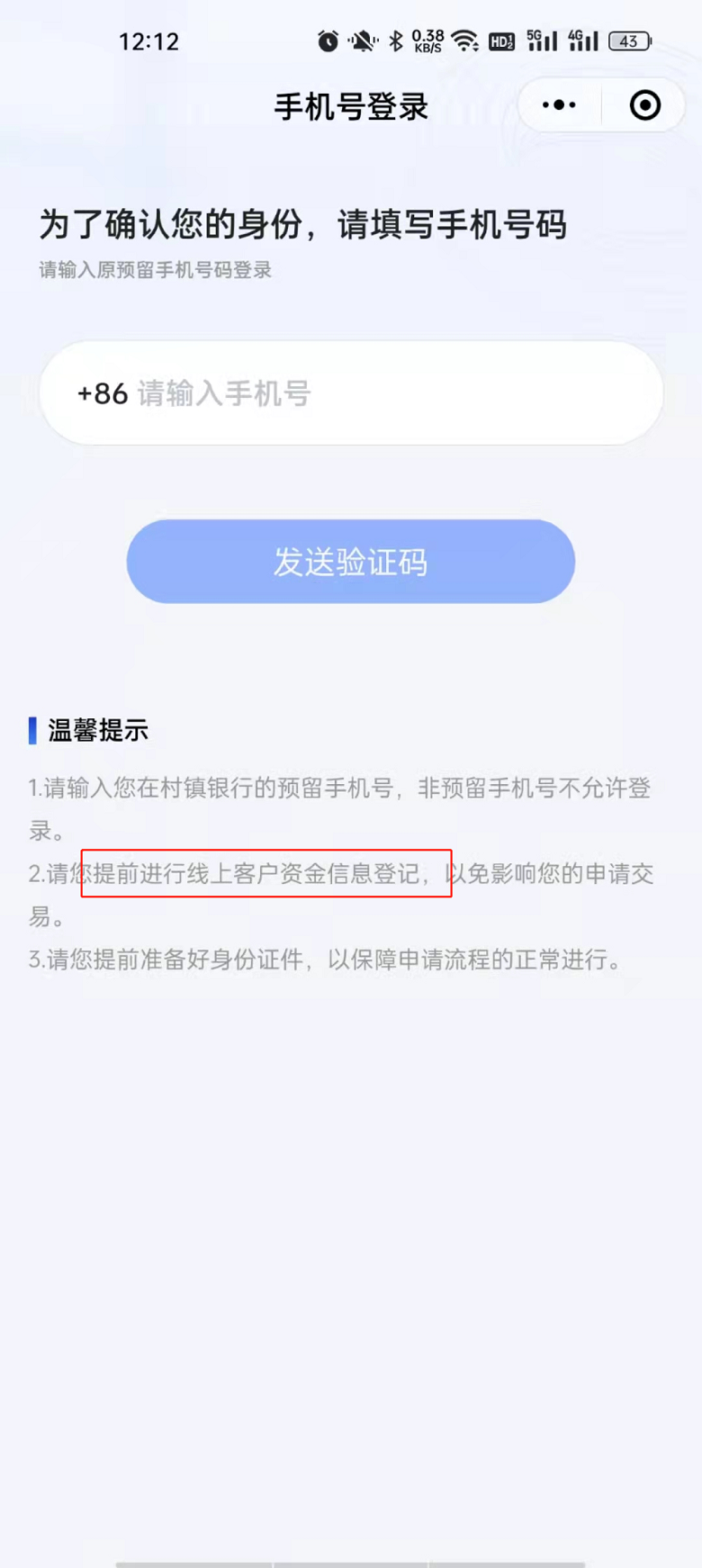Tap 发送验证码 to send verification code
Screen dimensions: 702x1568
(x=350, y=562)
